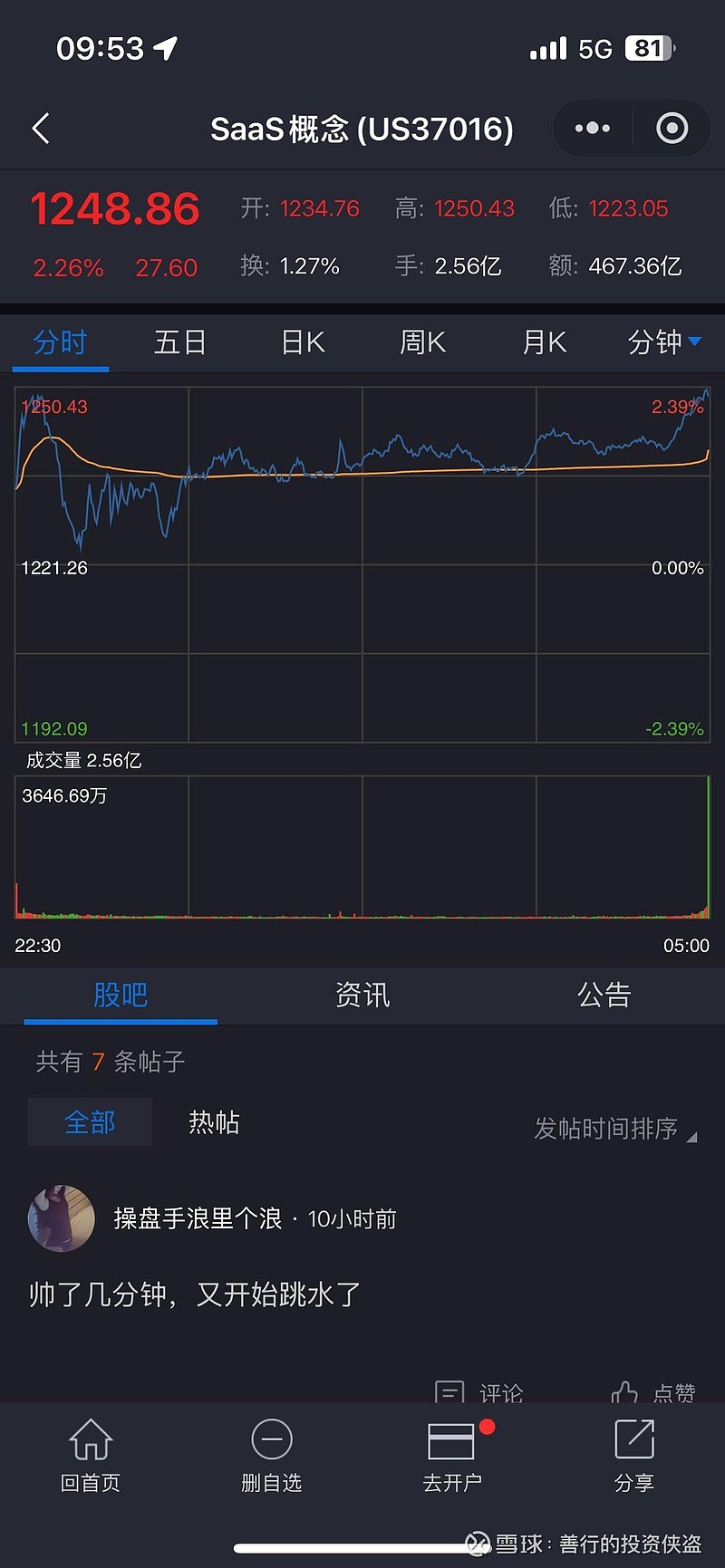The image size is (725, 1568).
Task: Go back using the top-left arrow
Action: (41, 129)
